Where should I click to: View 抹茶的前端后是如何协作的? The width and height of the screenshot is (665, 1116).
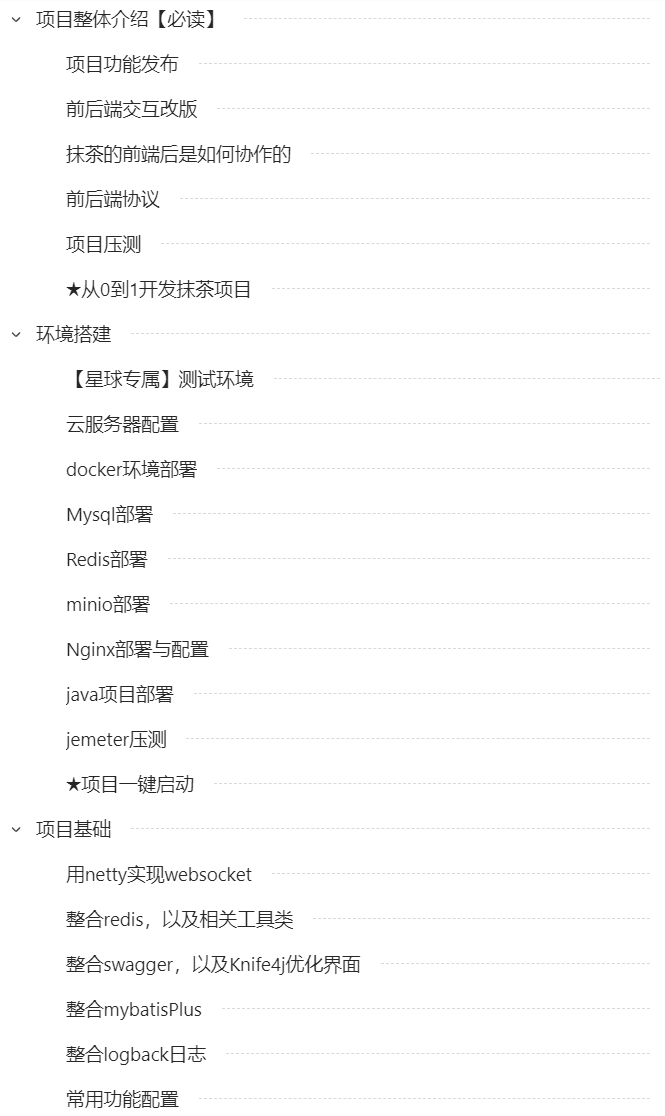(x=178, y=154)
